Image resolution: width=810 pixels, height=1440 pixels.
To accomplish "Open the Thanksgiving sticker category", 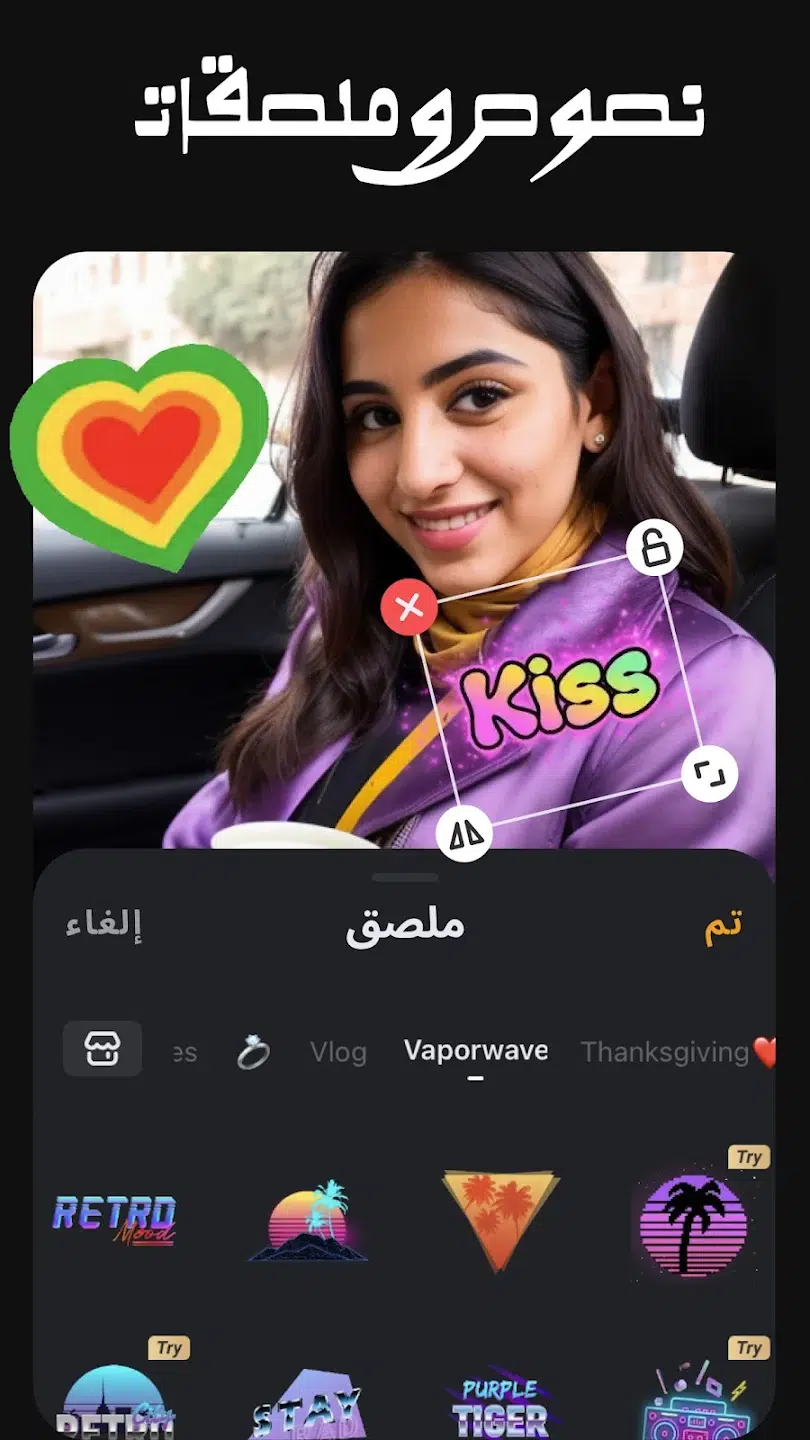I will point(664,1051).
